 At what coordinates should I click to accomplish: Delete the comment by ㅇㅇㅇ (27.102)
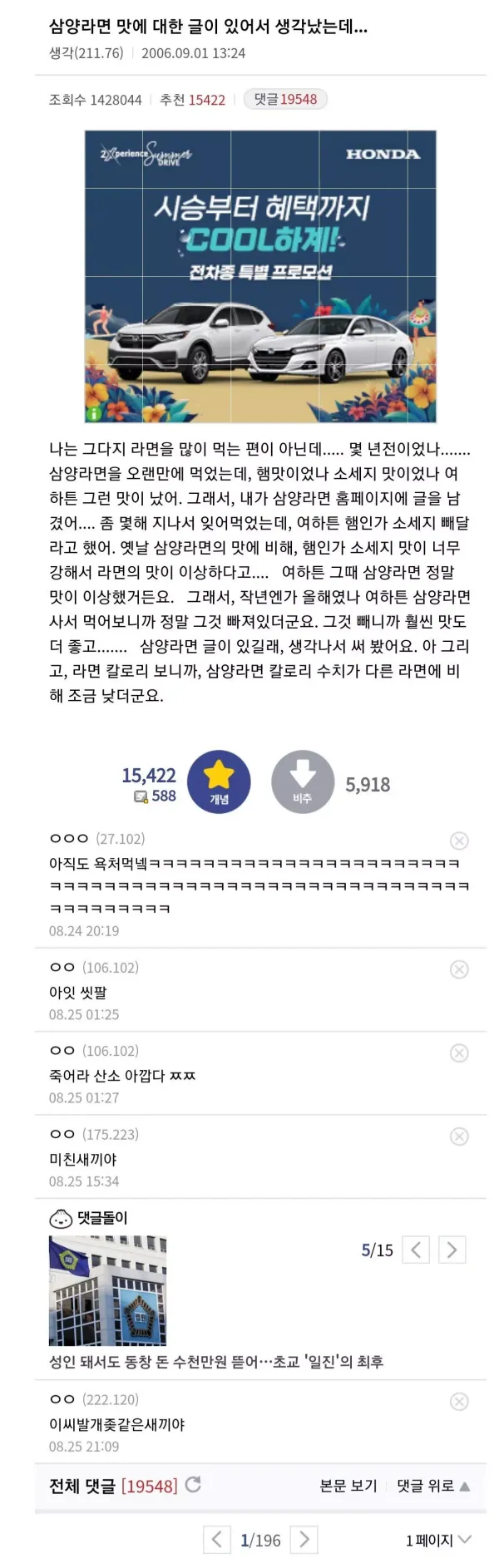tap(459, 841)
